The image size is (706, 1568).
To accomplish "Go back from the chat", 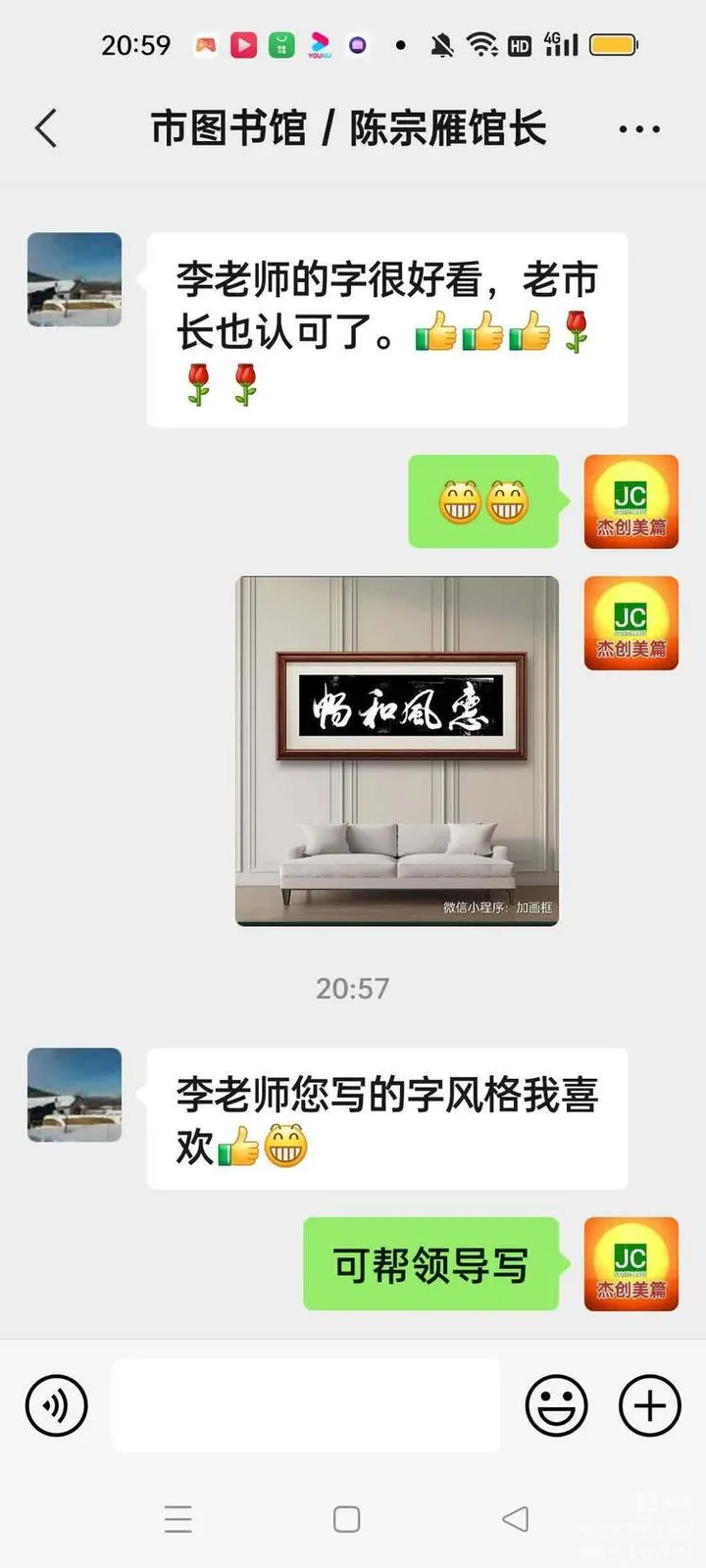I will click(x=46, y=128).
